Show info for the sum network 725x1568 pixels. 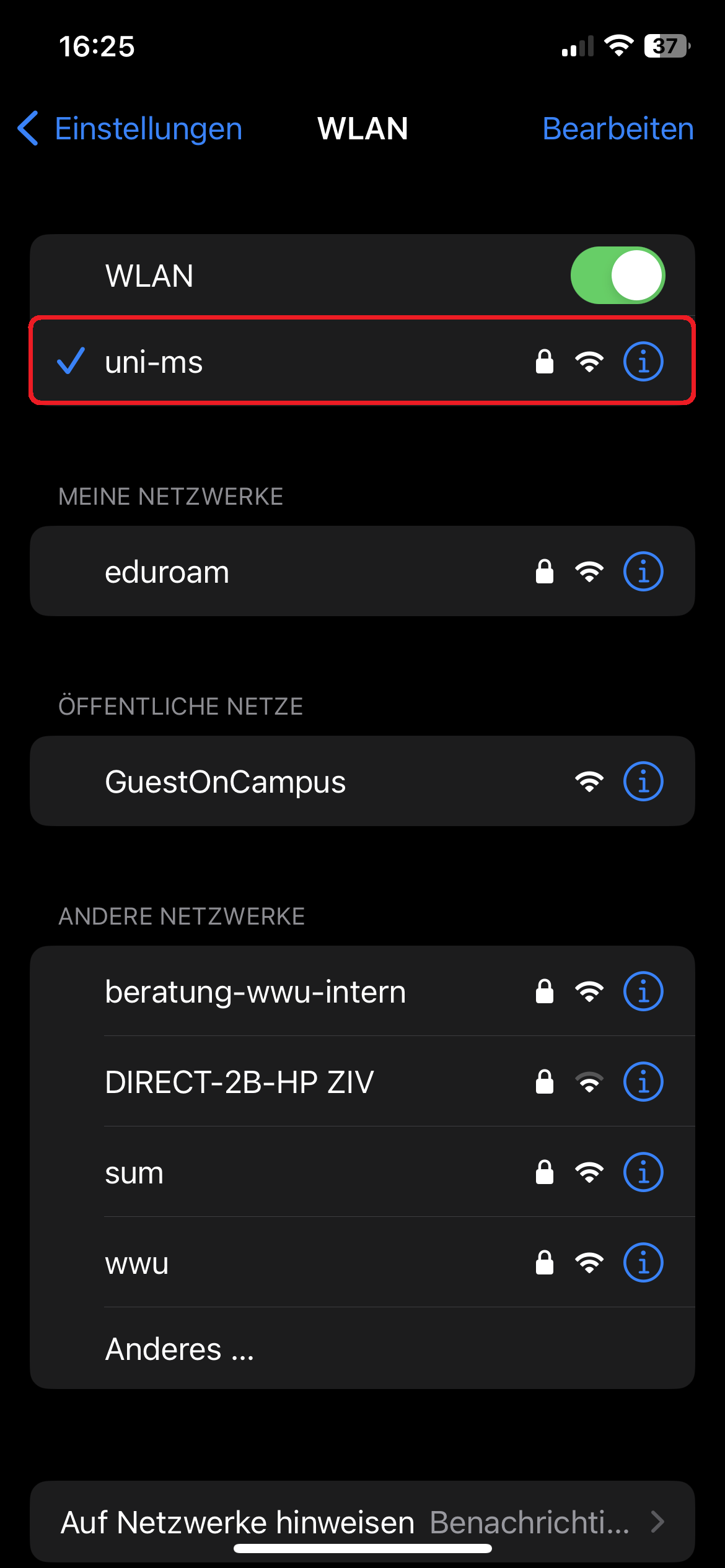coord(643,1172)
